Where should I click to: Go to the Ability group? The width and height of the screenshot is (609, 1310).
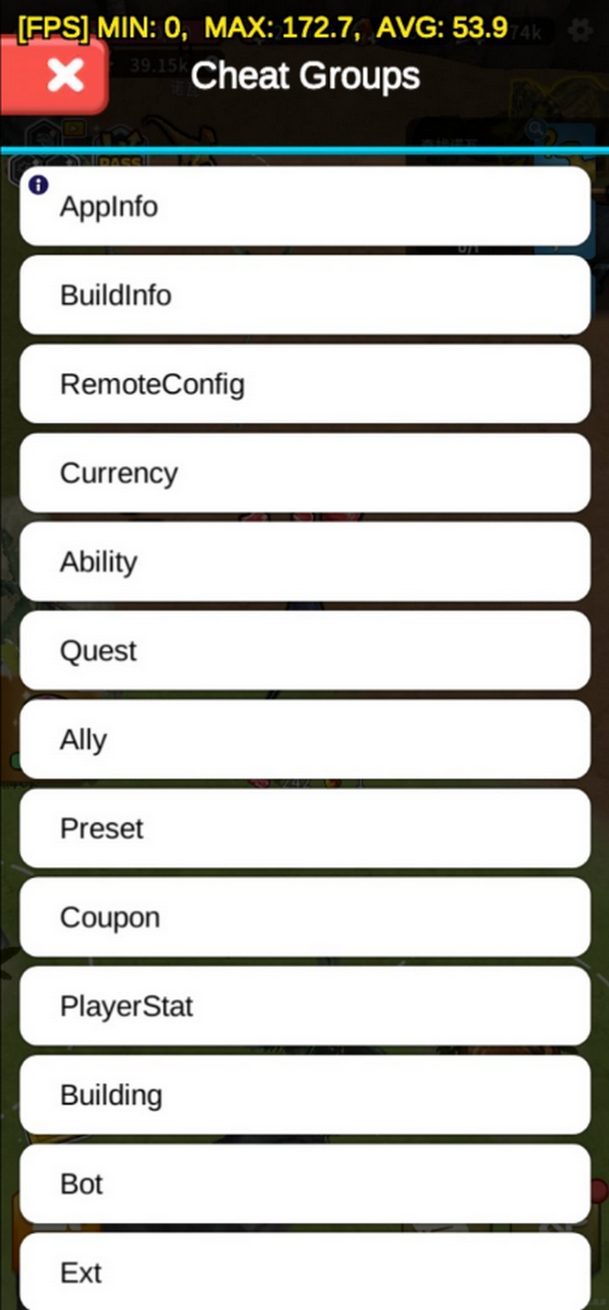(x=304, y=562)
